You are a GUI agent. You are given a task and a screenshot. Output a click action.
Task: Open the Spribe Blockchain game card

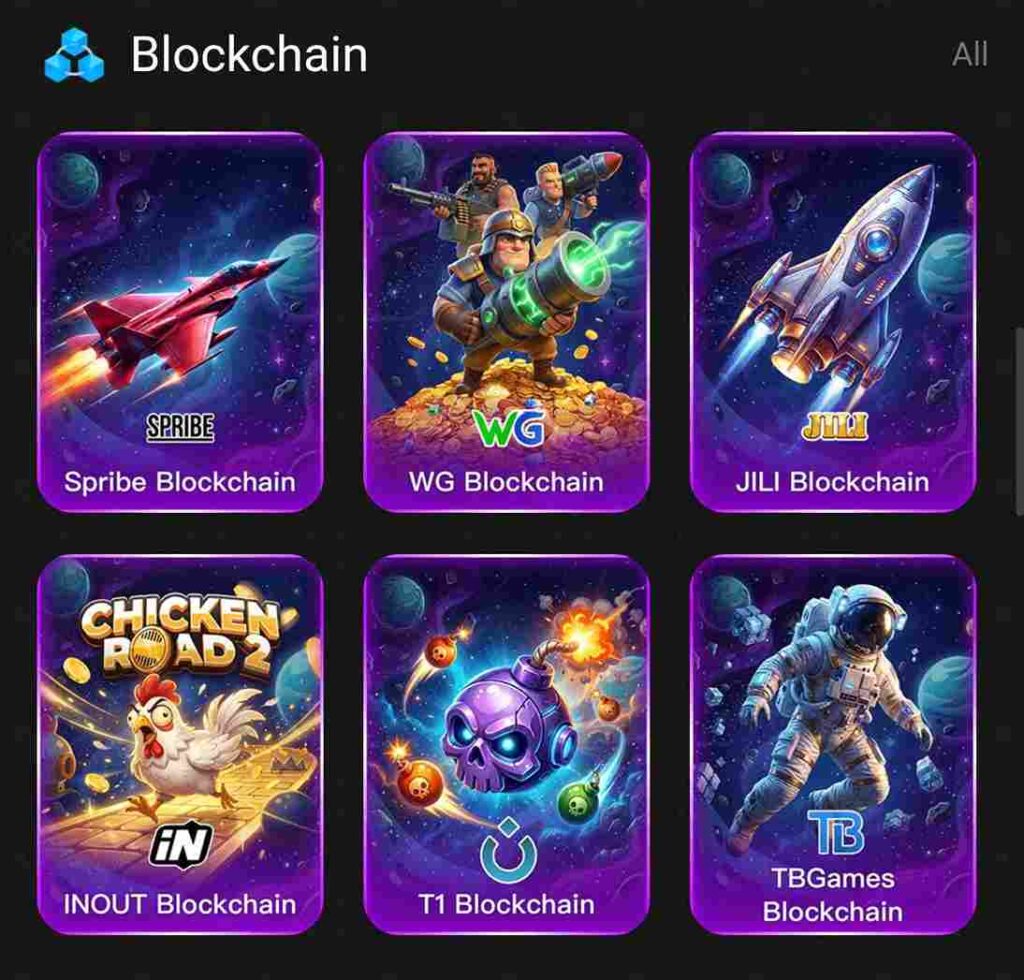click(180, 322)
